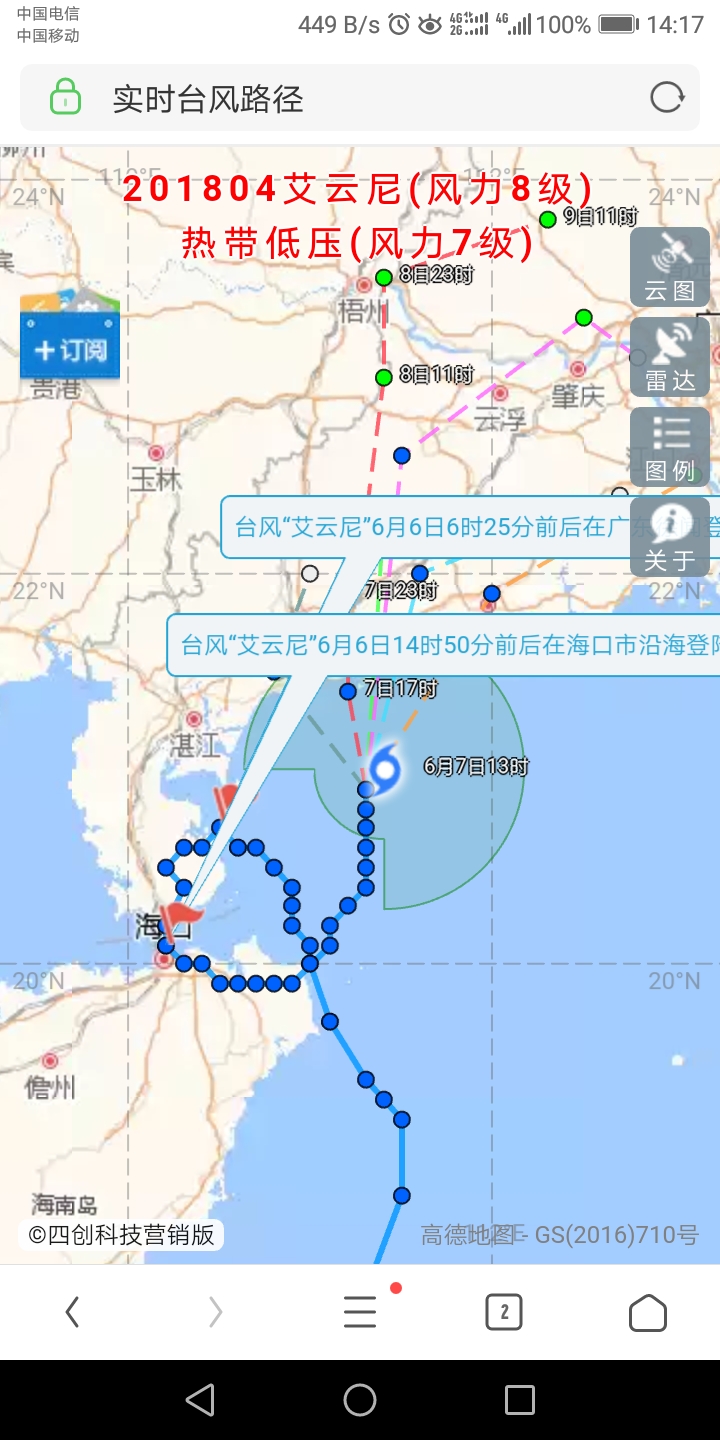The width and height of the screenshot is (720, 1440).
Task: Tap the current typhoon position icon
Action: coord(385,768)
